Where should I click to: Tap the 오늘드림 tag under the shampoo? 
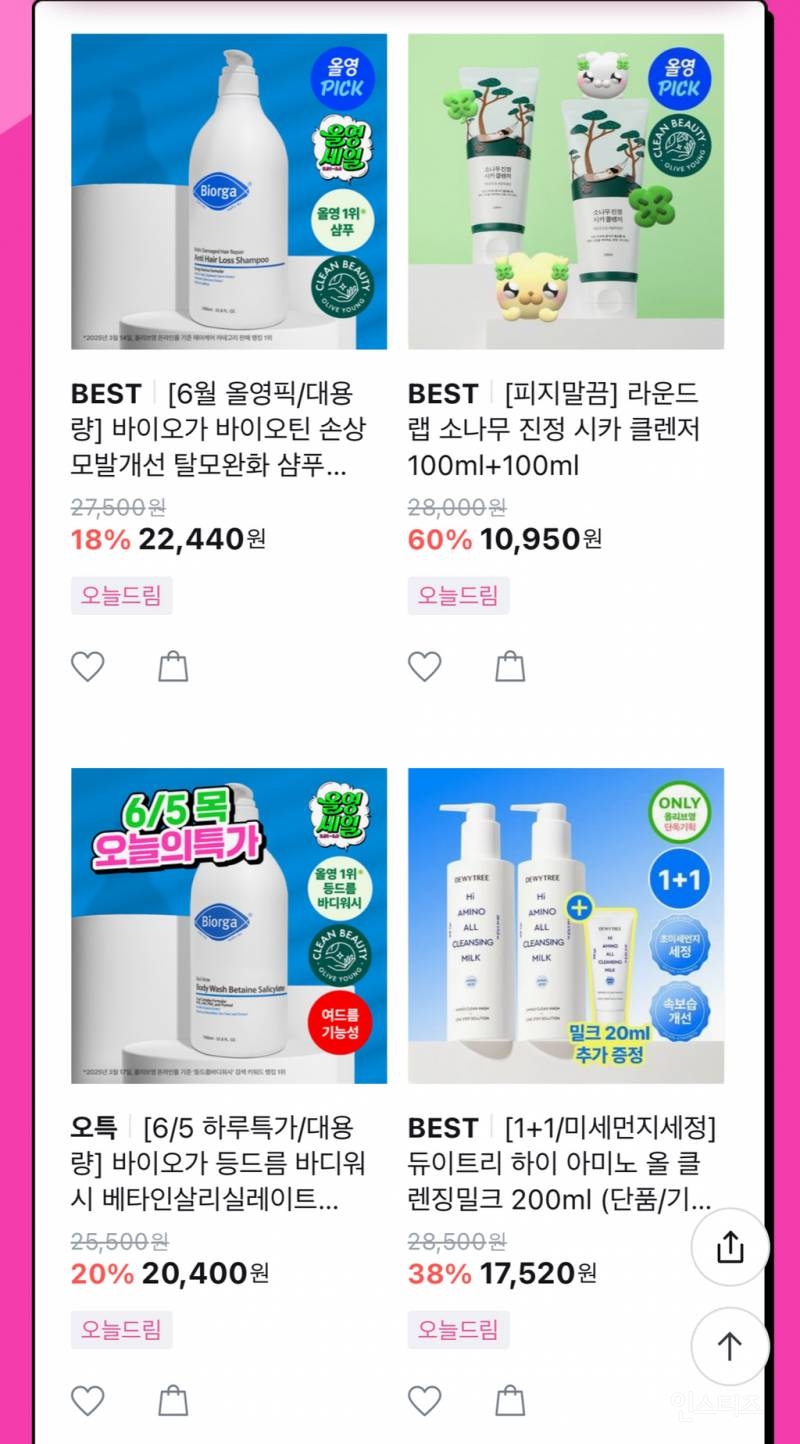120,596
